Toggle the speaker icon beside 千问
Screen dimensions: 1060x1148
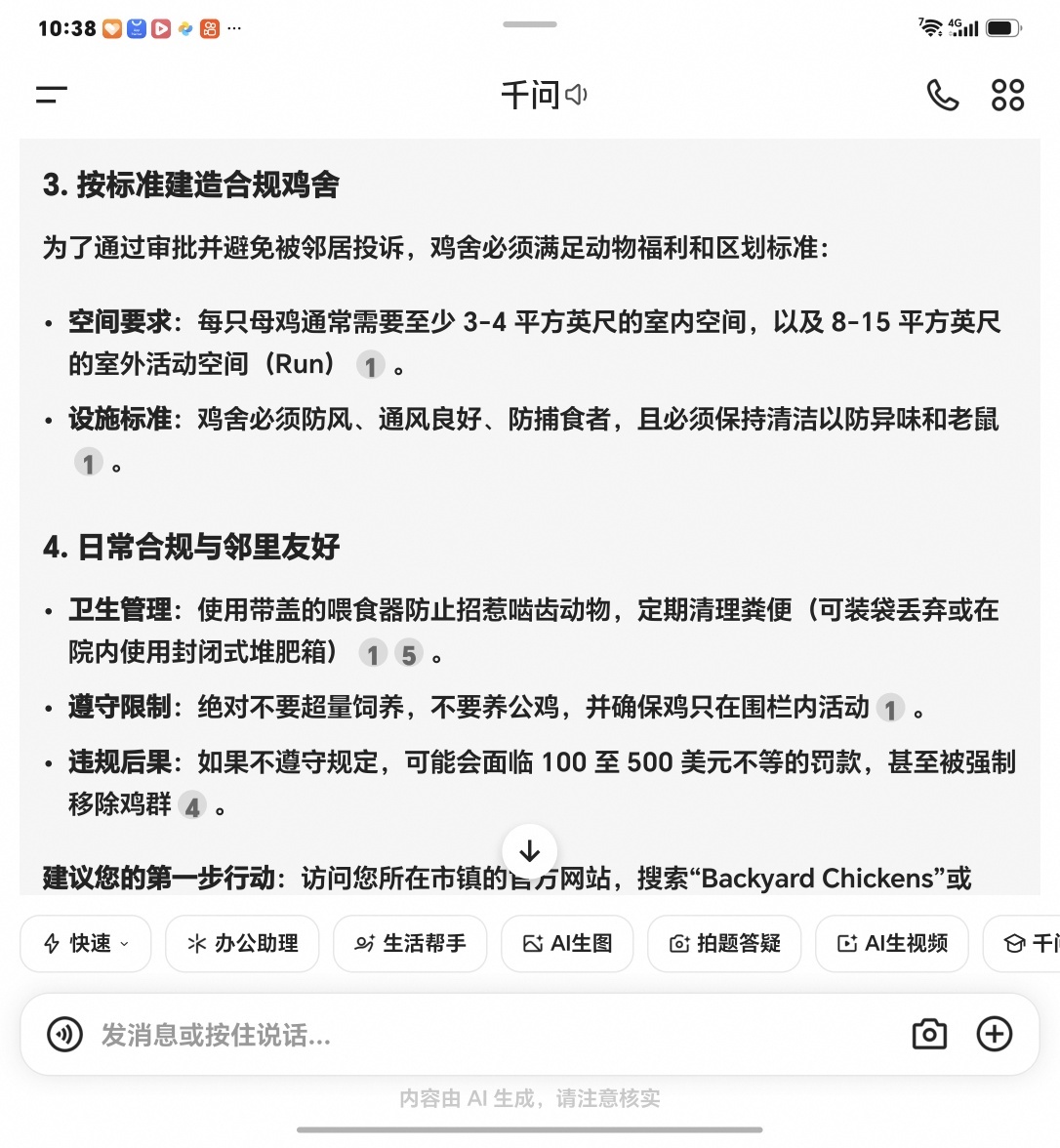577,96
